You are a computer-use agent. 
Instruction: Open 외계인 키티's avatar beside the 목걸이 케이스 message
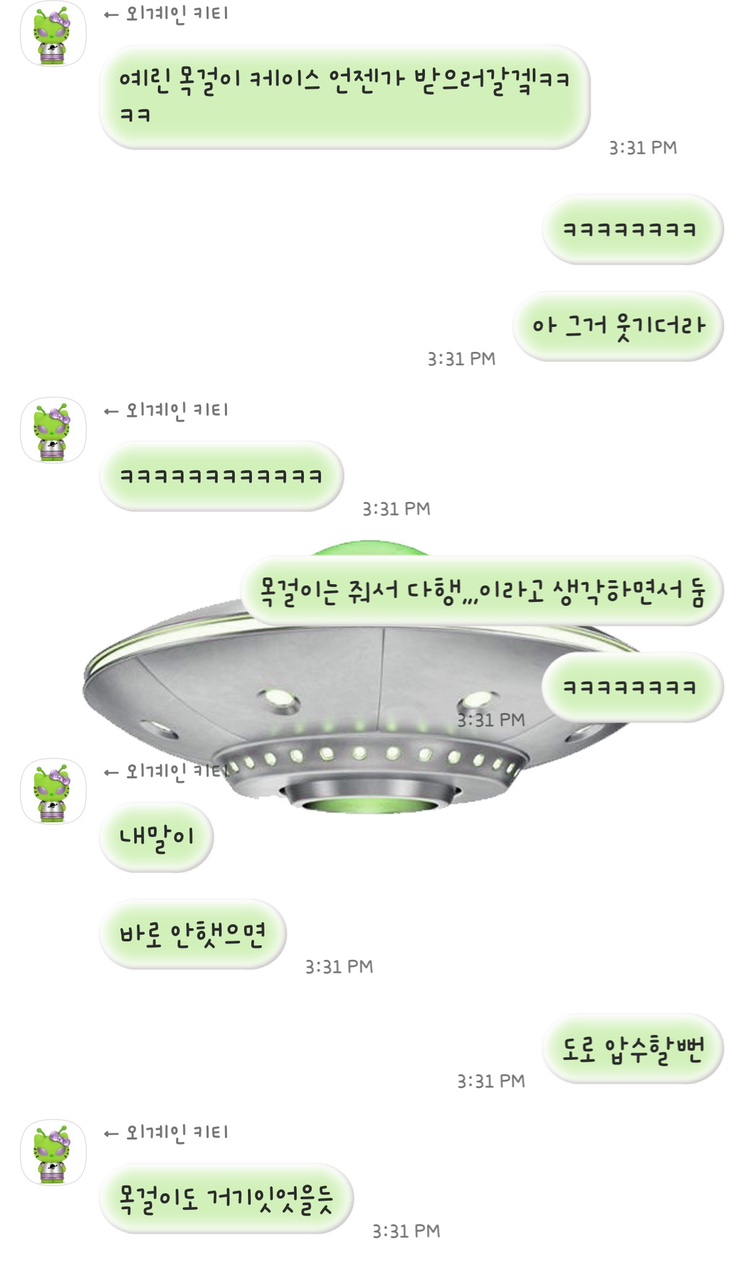point(54,34)
